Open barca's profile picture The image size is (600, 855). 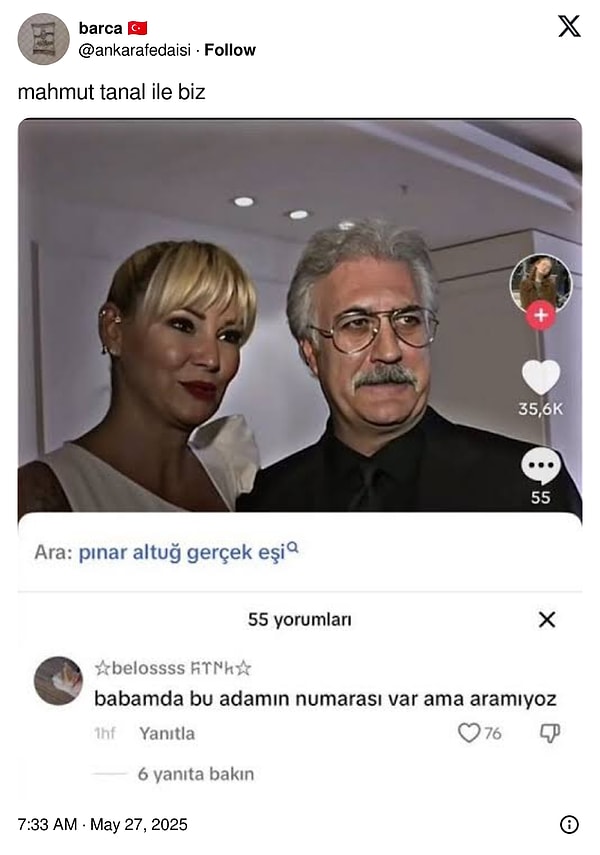[44, 39]
